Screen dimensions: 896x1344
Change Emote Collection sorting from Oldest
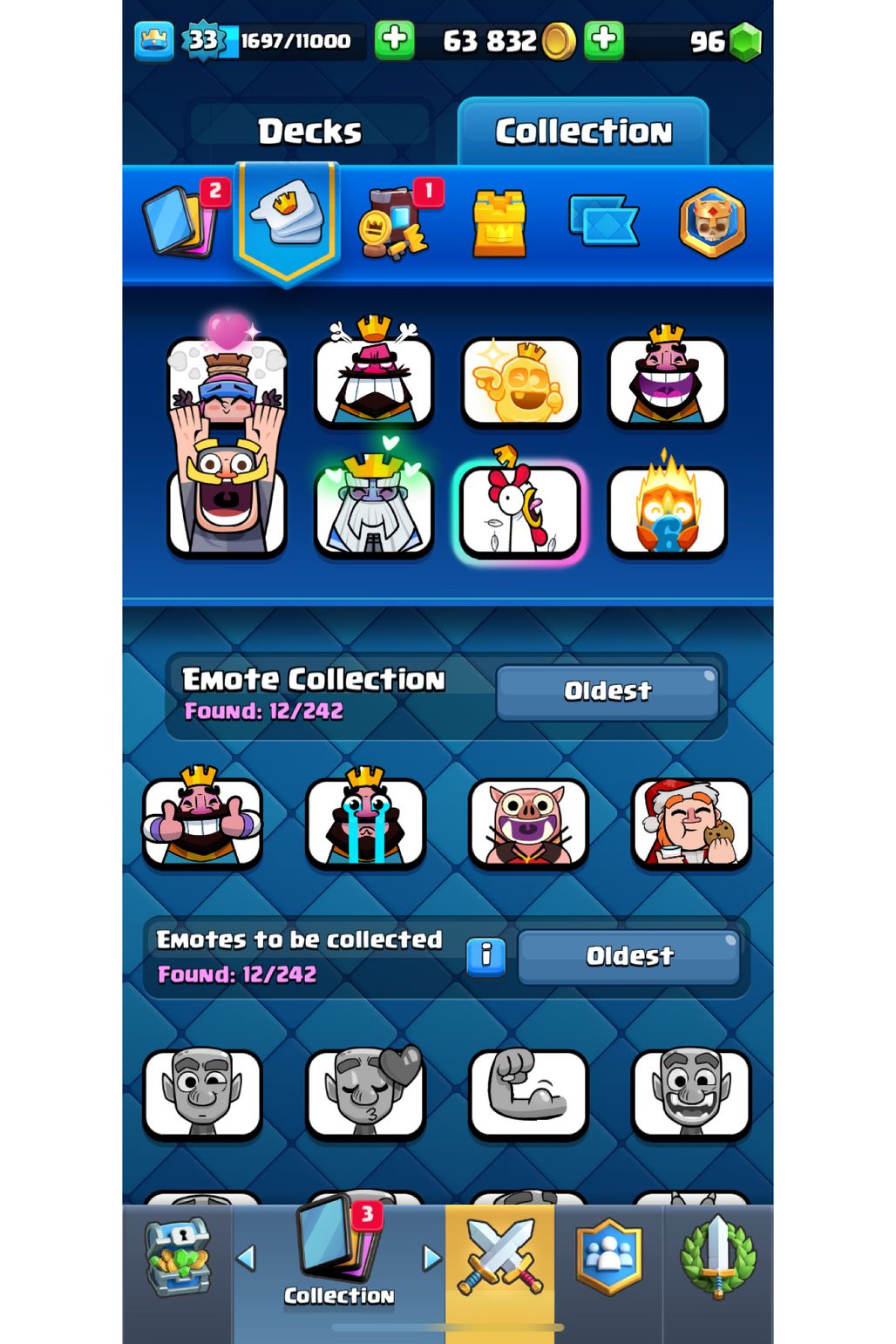(608, 692)
